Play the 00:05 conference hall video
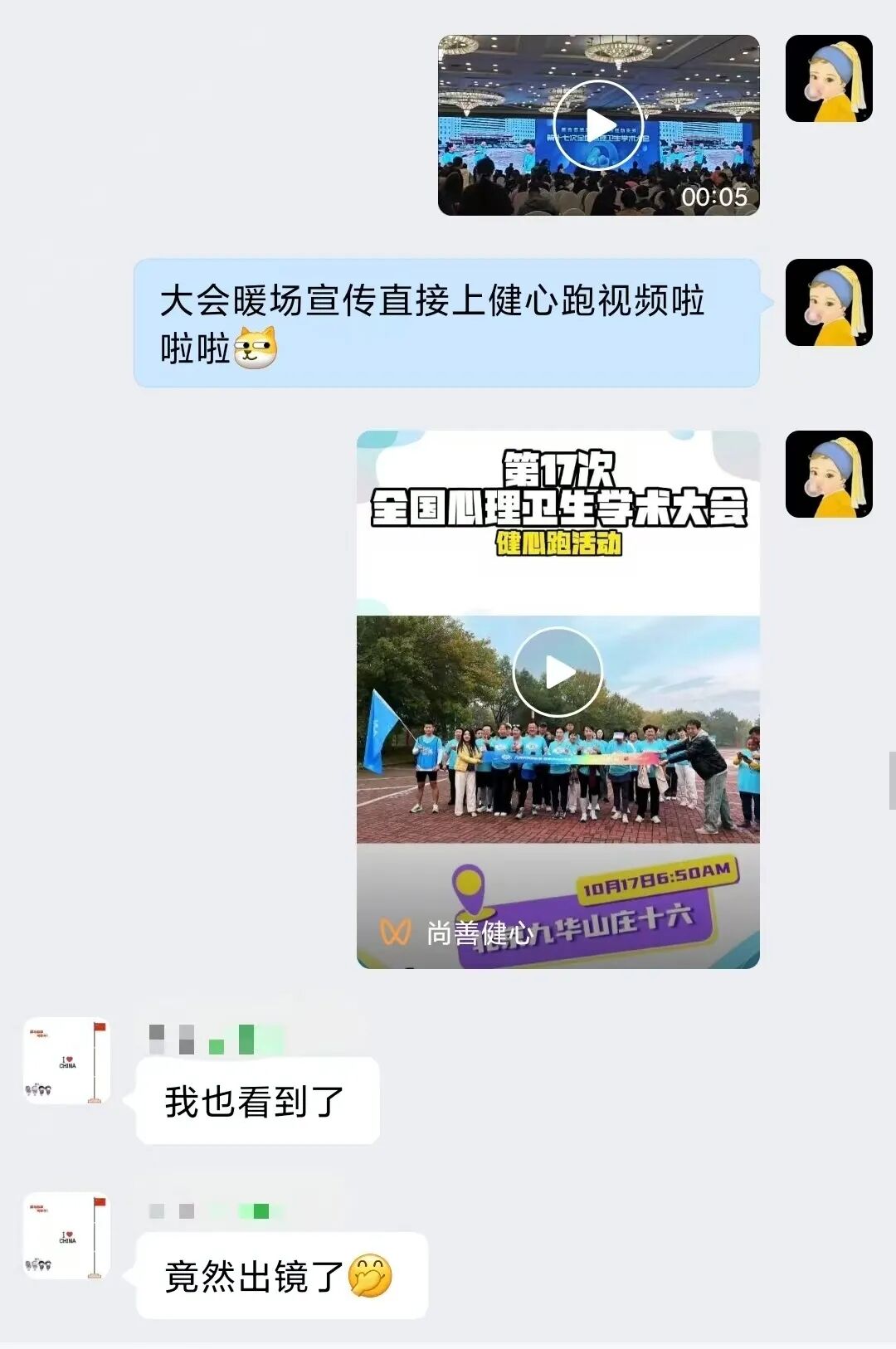This screenshot has height=1349, width=896. (598, 125)
